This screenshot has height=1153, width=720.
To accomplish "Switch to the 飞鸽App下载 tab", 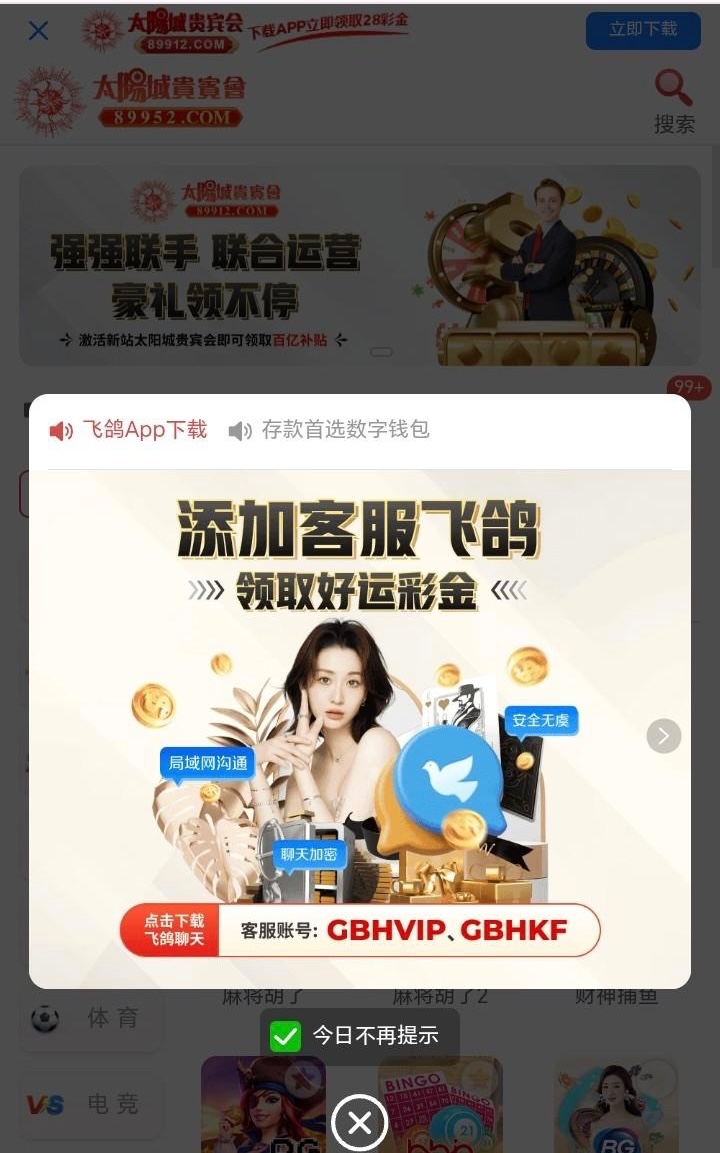I will point(129,430).
